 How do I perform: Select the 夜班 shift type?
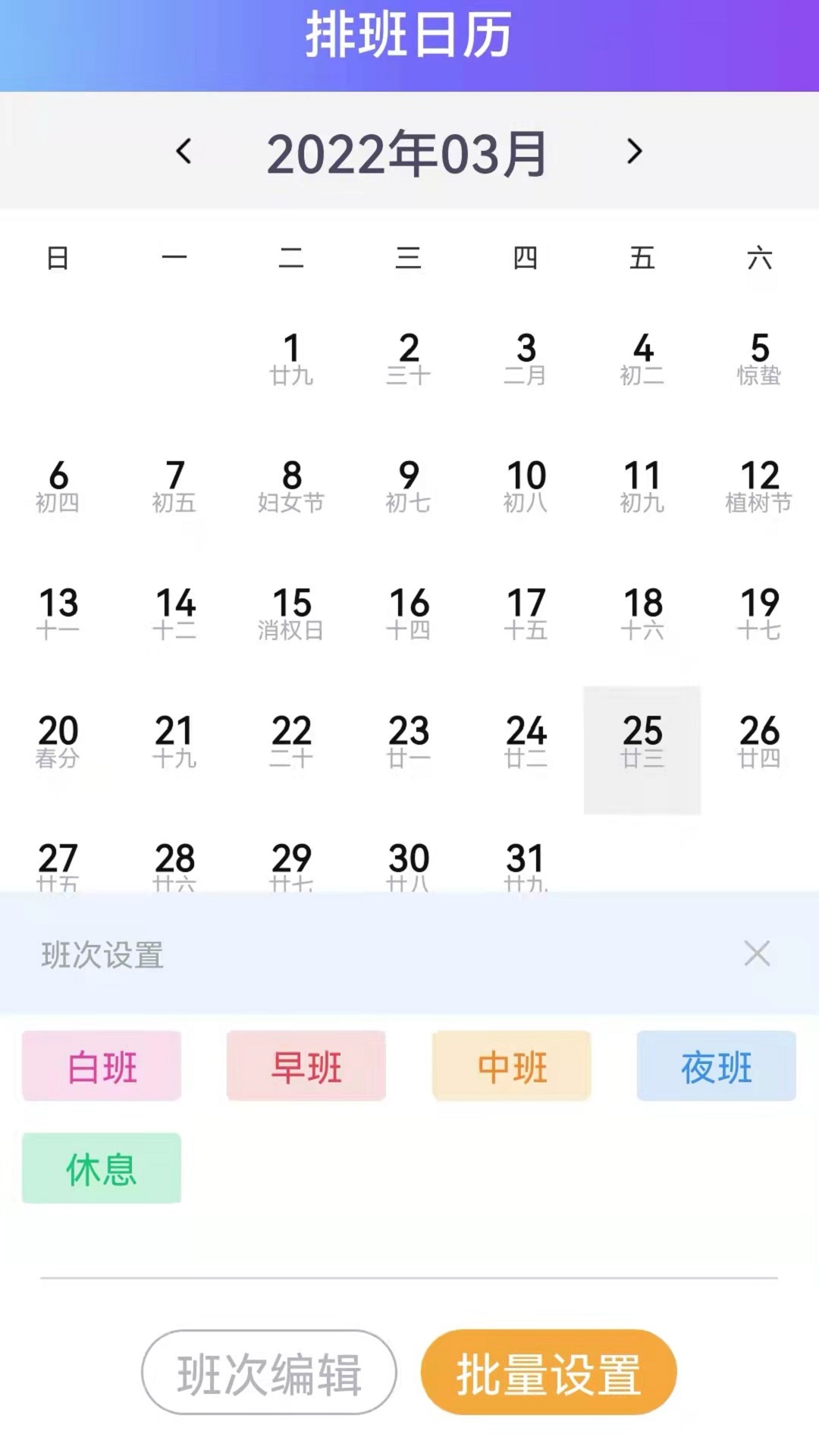coord(716,1067)
